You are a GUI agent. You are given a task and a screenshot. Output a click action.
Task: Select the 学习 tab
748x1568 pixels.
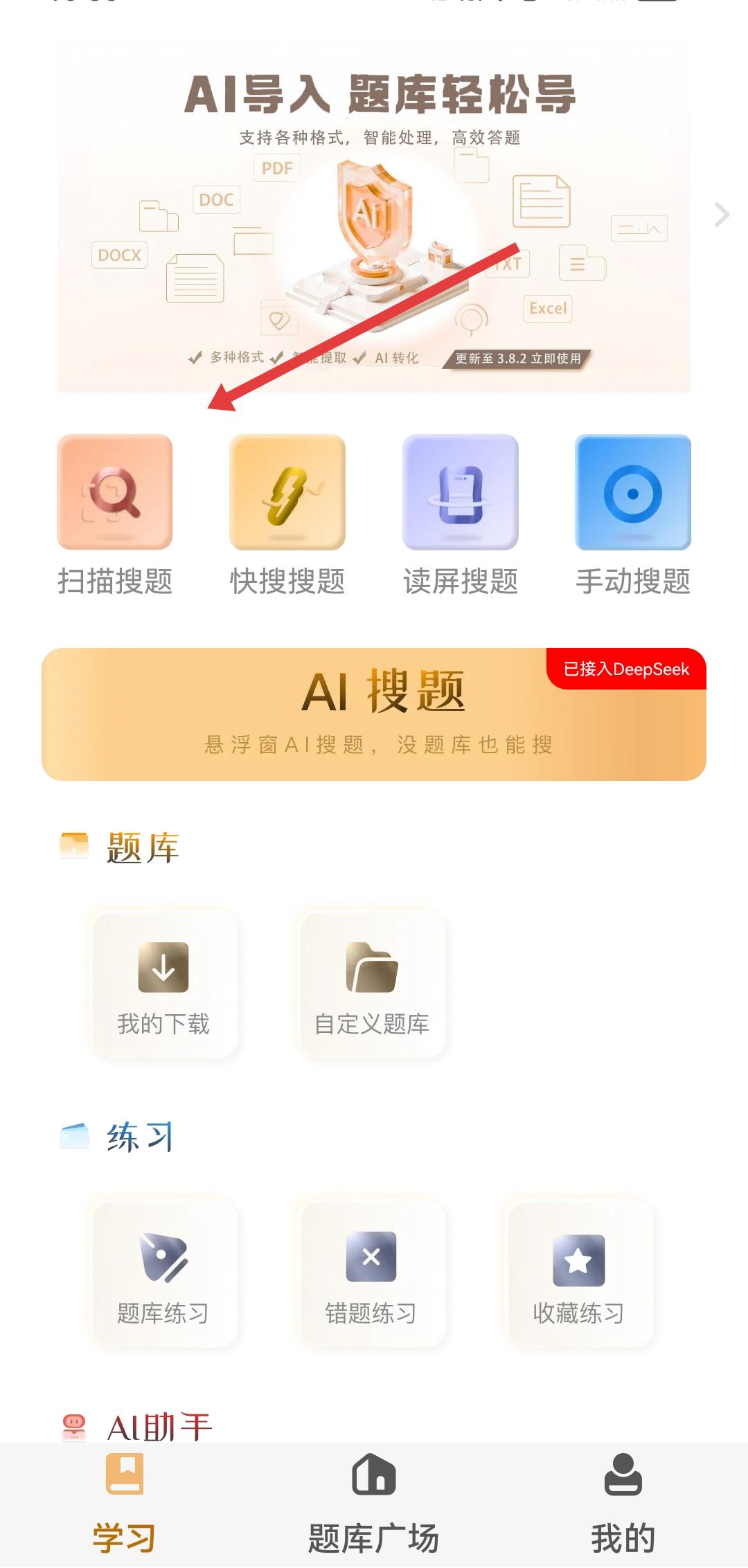pos(125,1504)
